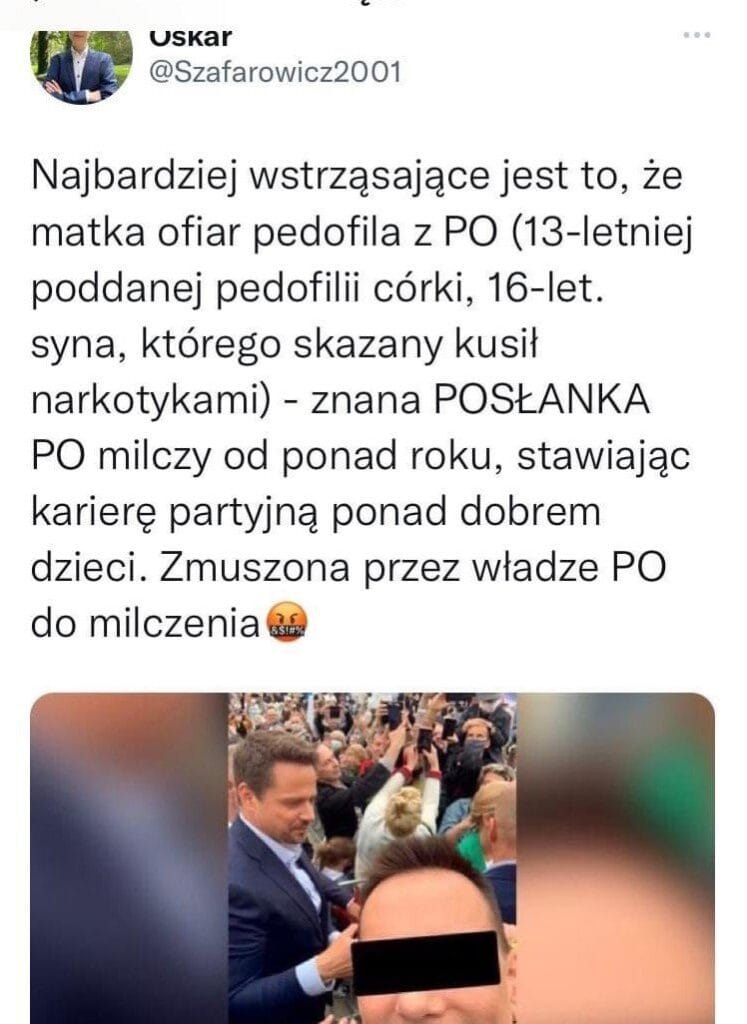
Task: Open the tweet's overflow menu
Action: coord(696,35)
